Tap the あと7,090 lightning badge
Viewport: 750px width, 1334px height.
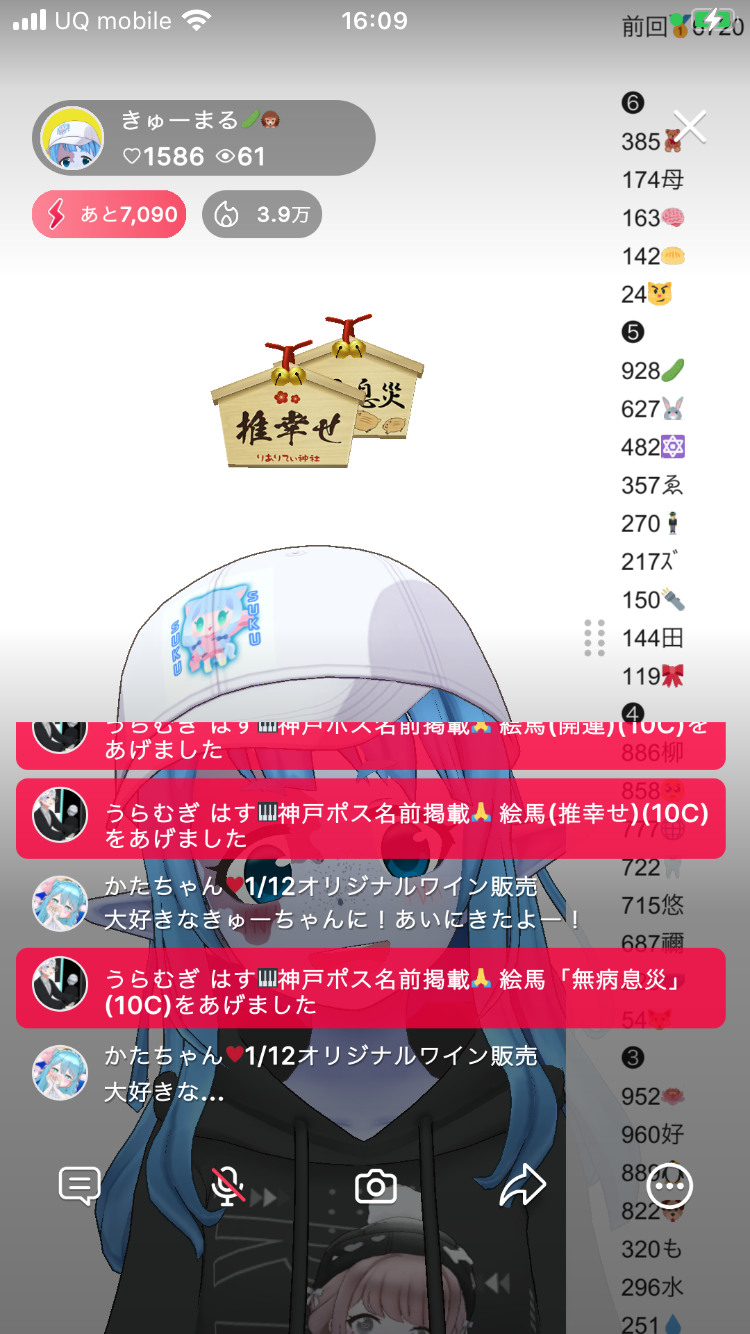coord(109,214)
